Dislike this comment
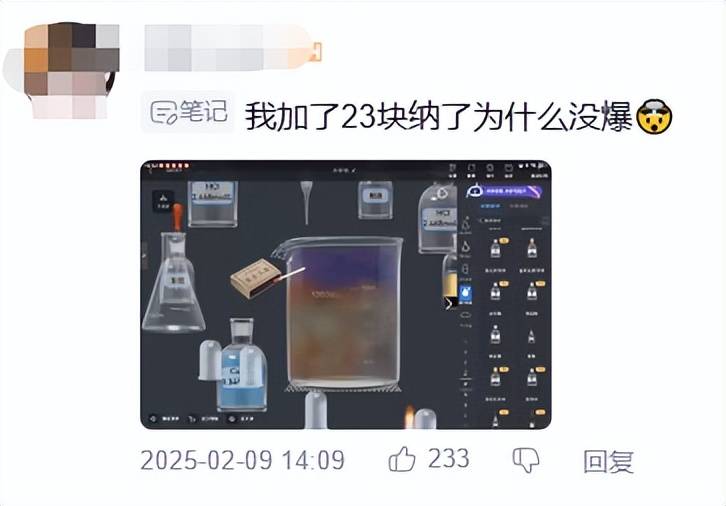The width and height of the screenshot is (726, 506). point(526,461)
